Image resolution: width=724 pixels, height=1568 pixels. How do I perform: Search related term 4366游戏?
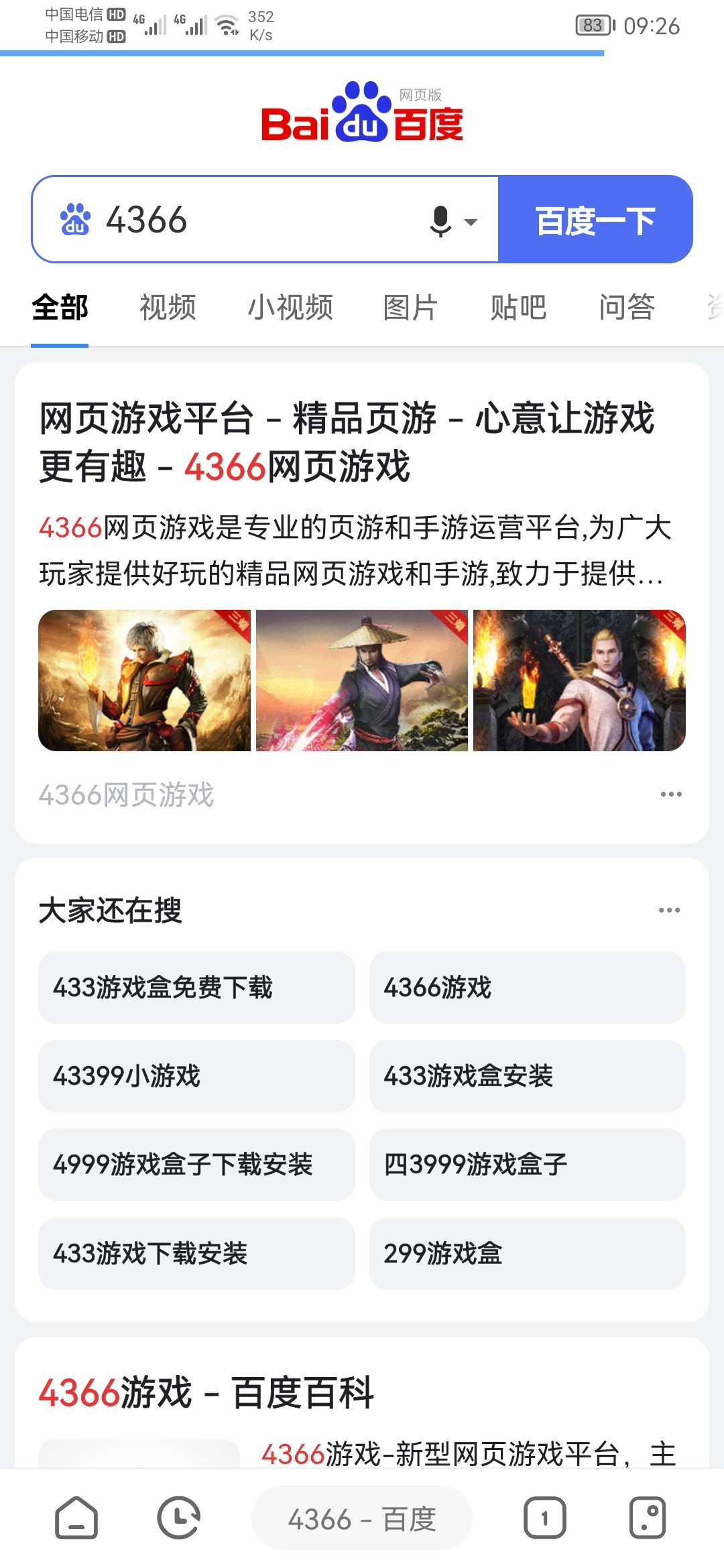tap(528, 987)
